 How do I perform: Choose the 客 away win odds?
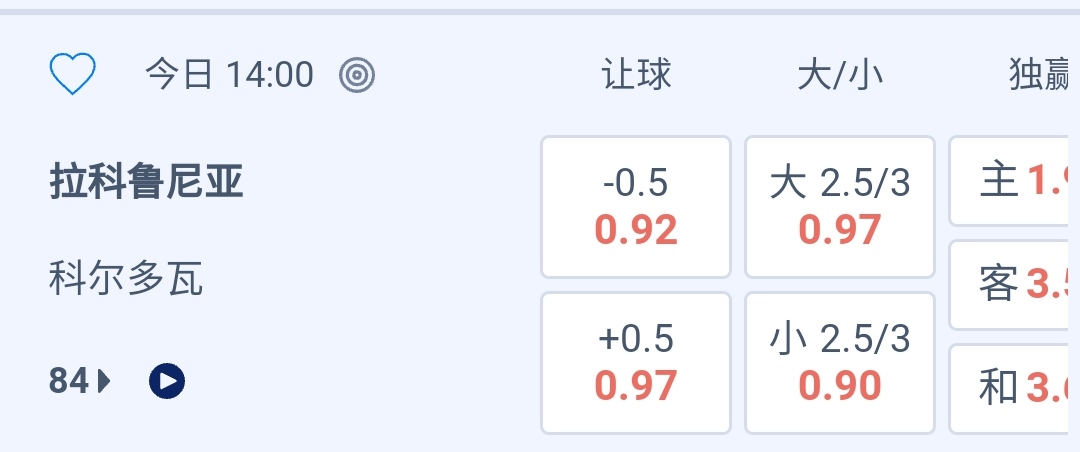click(1012, 285)
